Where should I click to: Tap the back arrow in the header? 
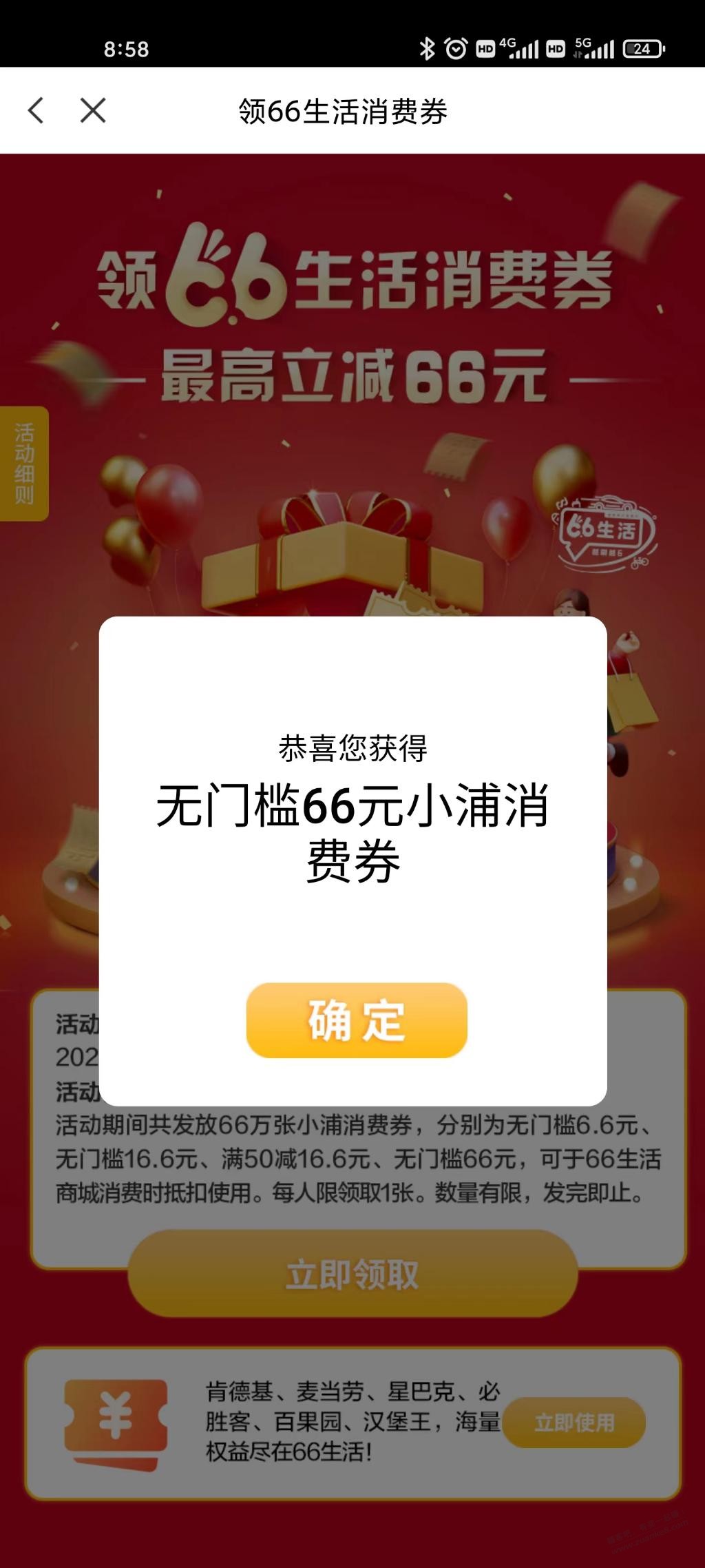(36, 110)
